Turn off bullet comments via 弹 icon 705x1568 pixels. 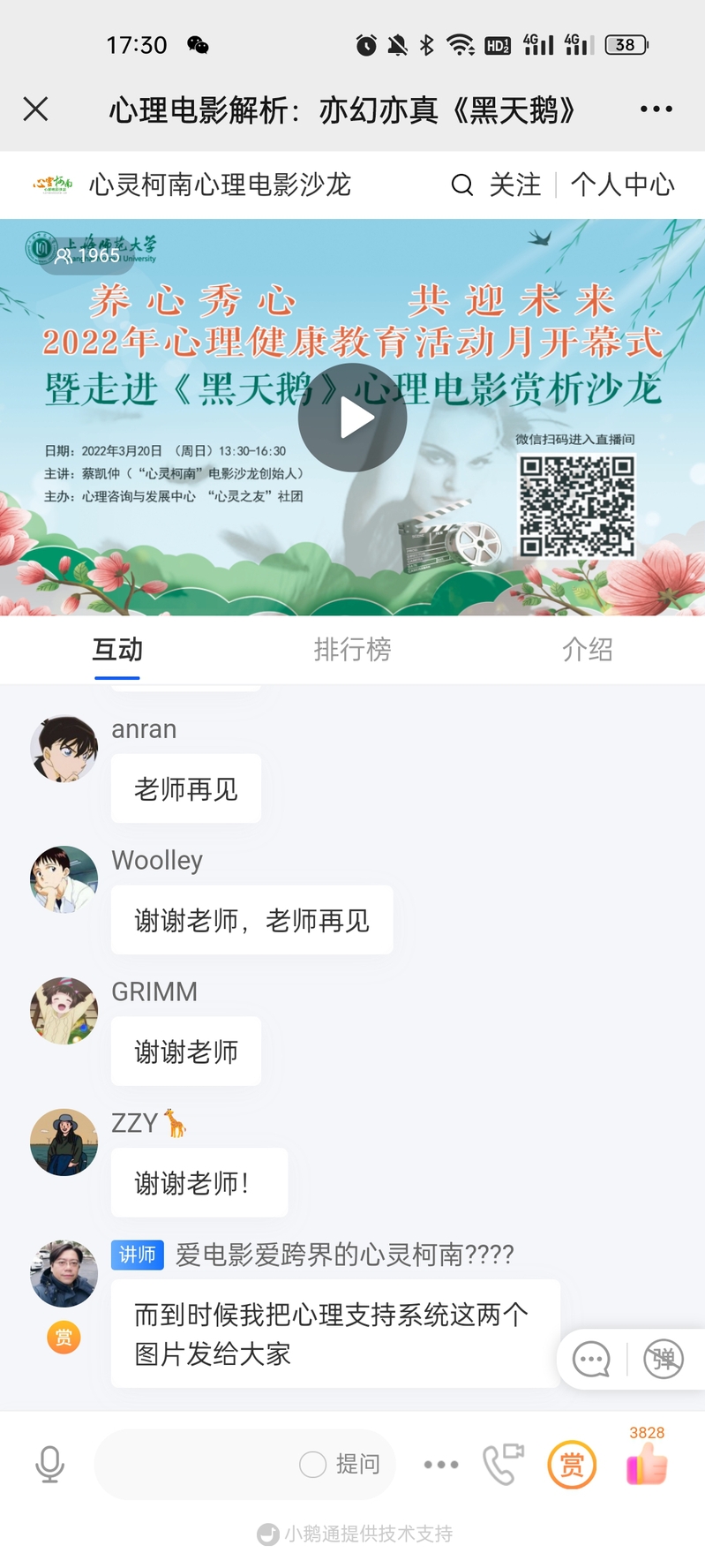[664, 1359]
